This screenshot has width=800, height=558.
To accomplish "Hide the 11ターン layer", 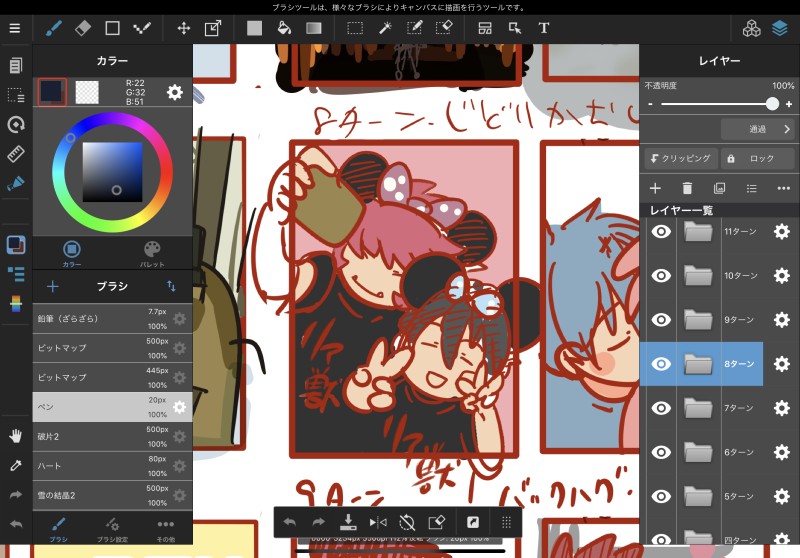I will pyautogui.click(x=660, y=232).
